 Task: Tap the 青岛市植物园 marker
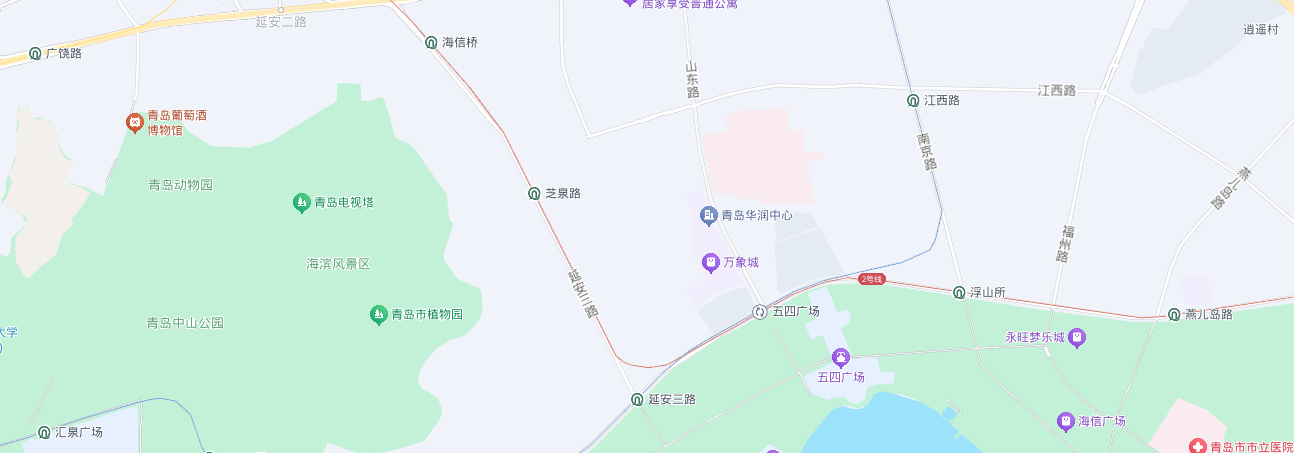(378, 314)
